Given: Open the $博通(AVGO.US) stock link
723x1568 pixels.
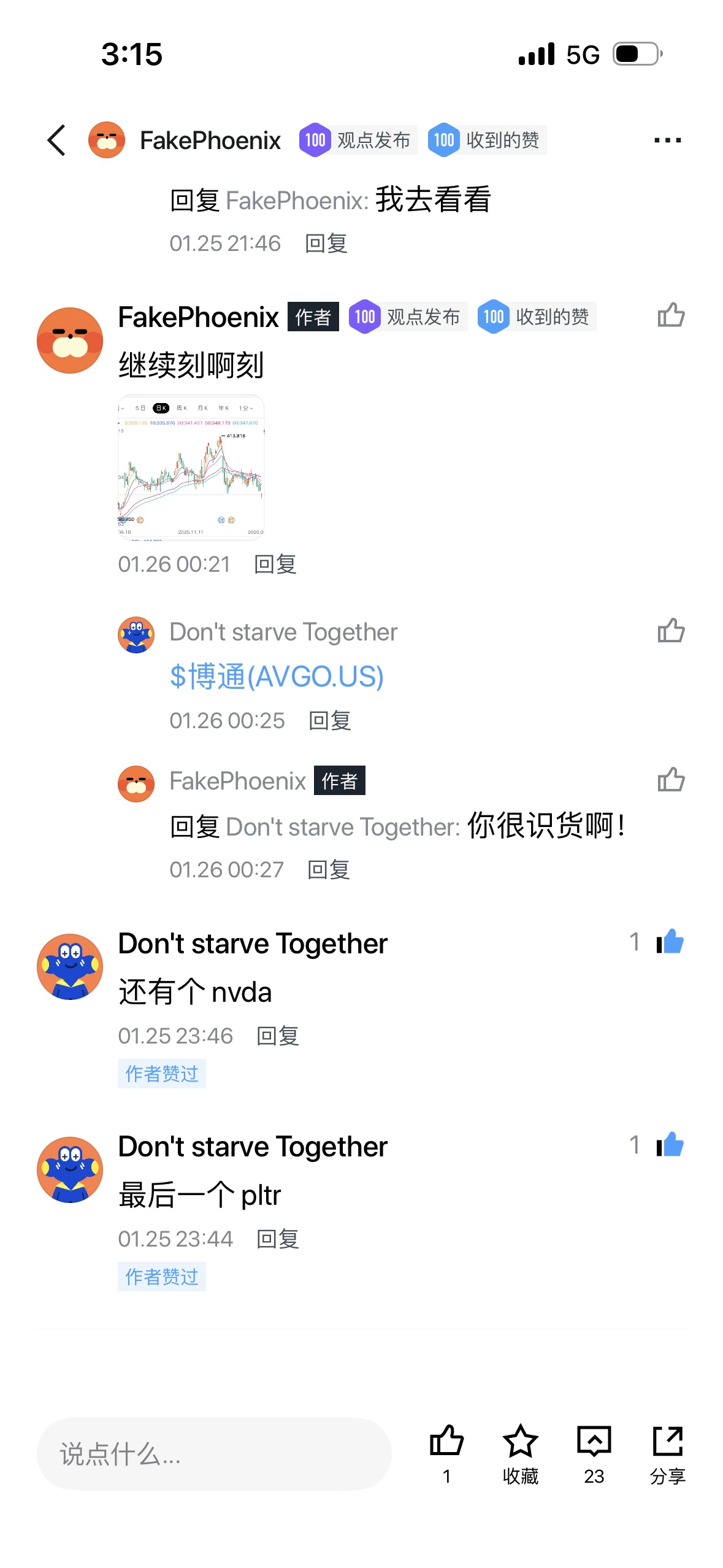Looking at the screenshot, I should coord(277,677).
